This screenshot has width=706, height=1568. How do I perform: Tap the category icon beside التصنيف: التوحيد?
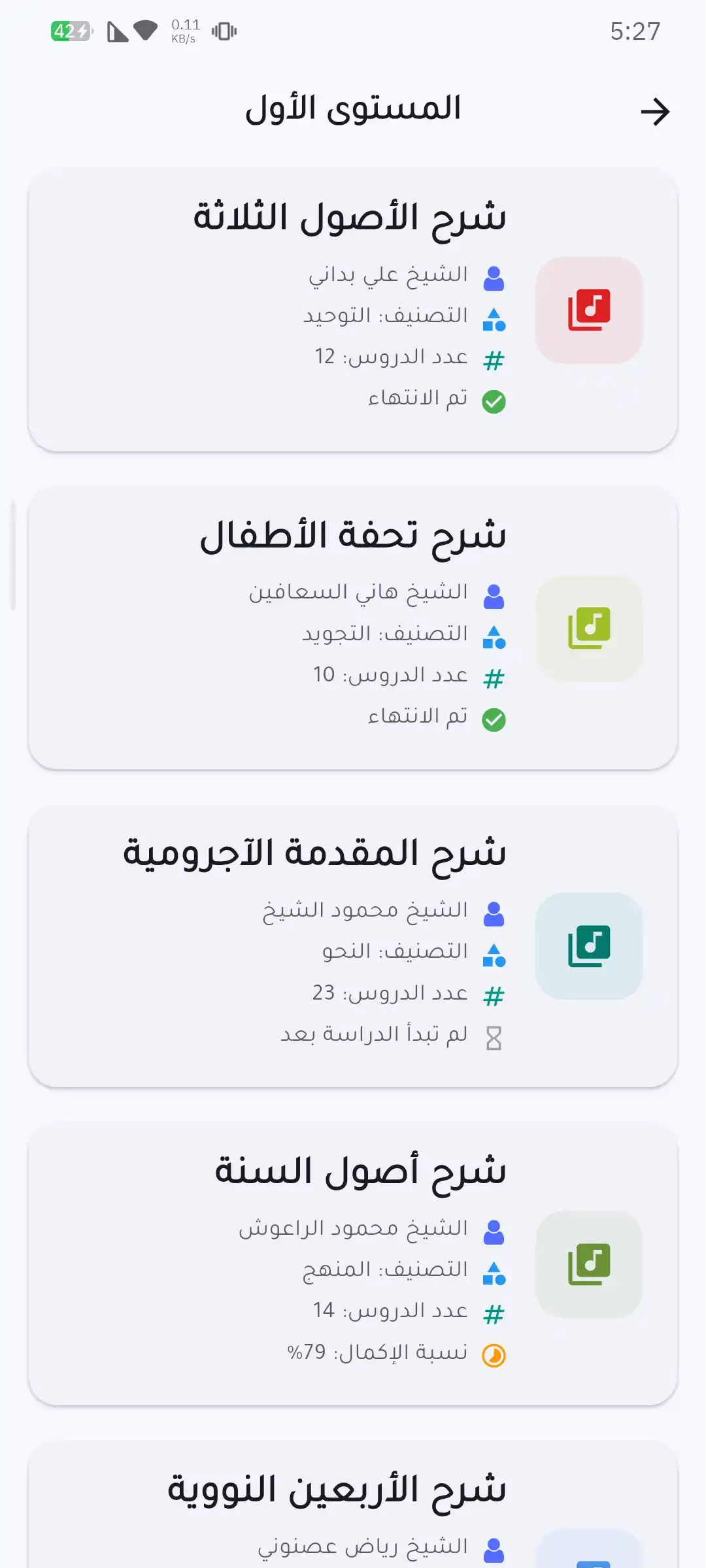point(495,319)
